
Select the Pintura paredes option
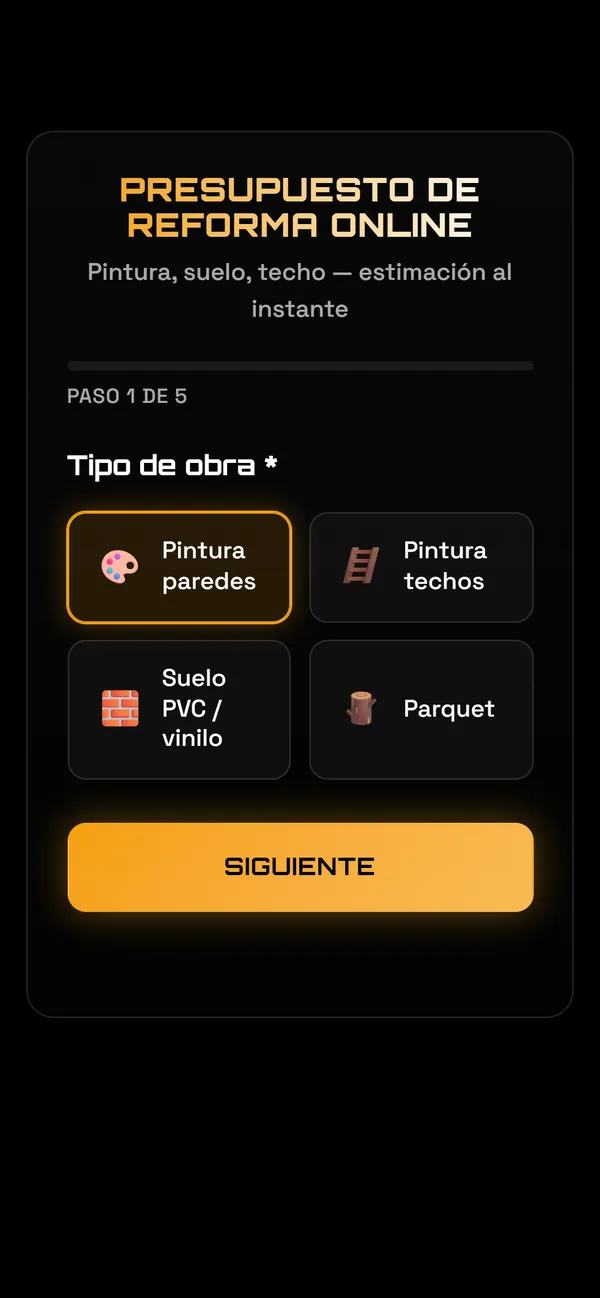(179, 567)
